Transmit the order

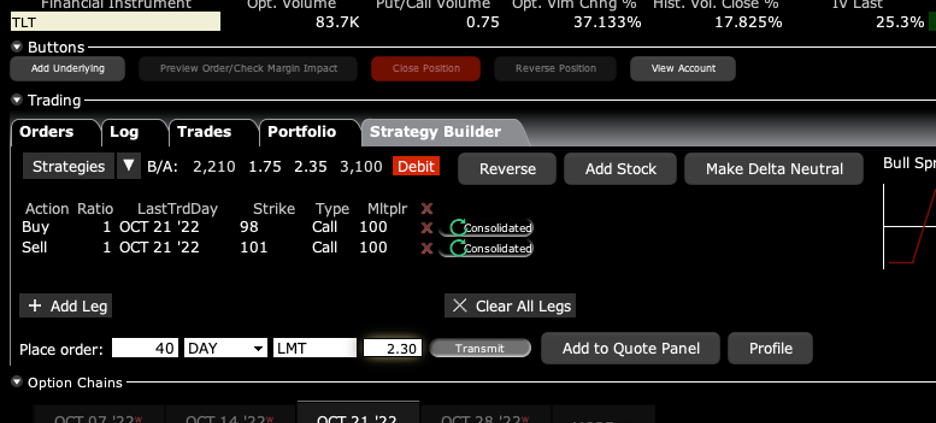[x=480, y=348]
